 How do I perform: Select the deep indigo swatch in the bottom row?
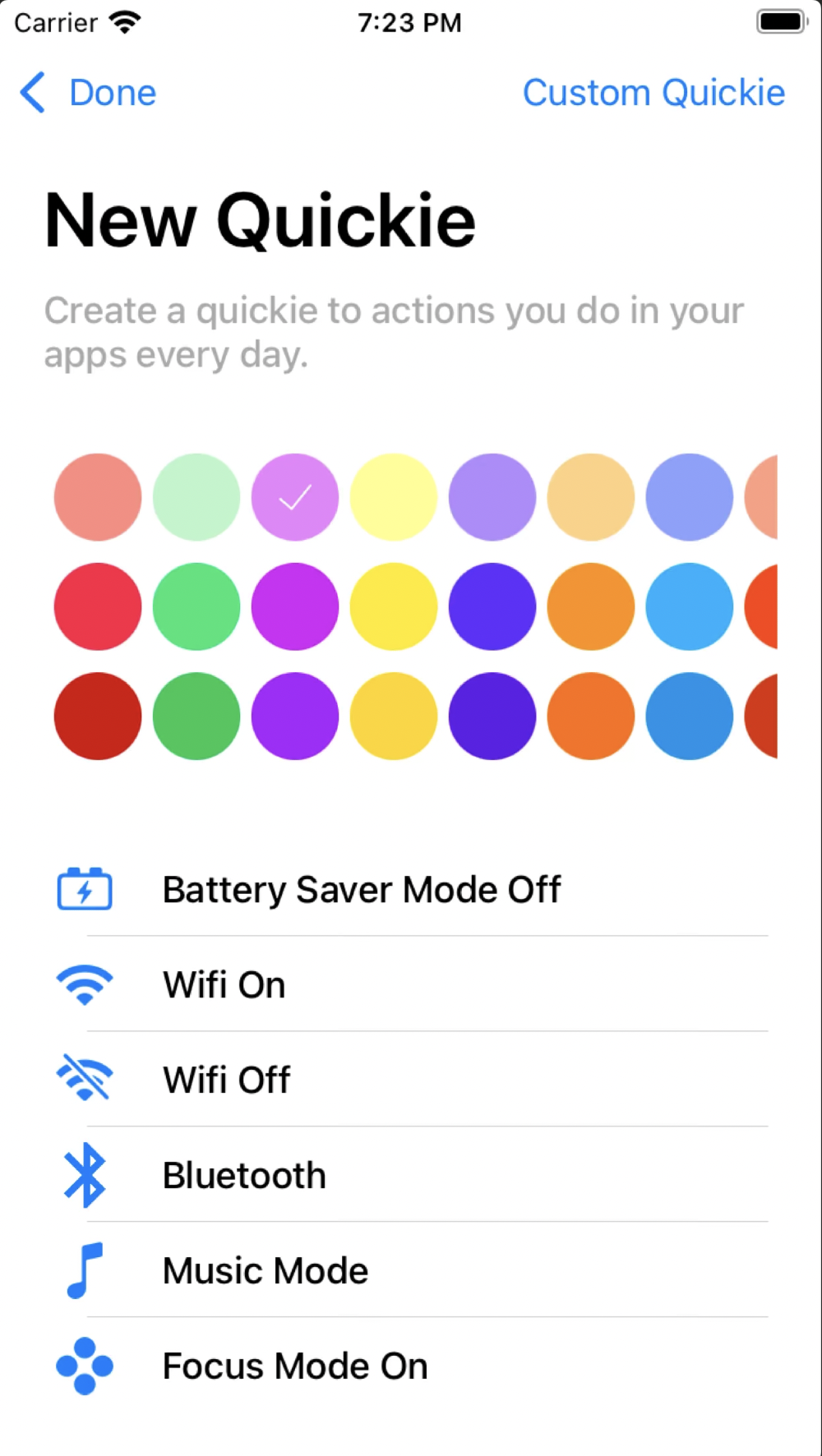(x=492, y=716)
